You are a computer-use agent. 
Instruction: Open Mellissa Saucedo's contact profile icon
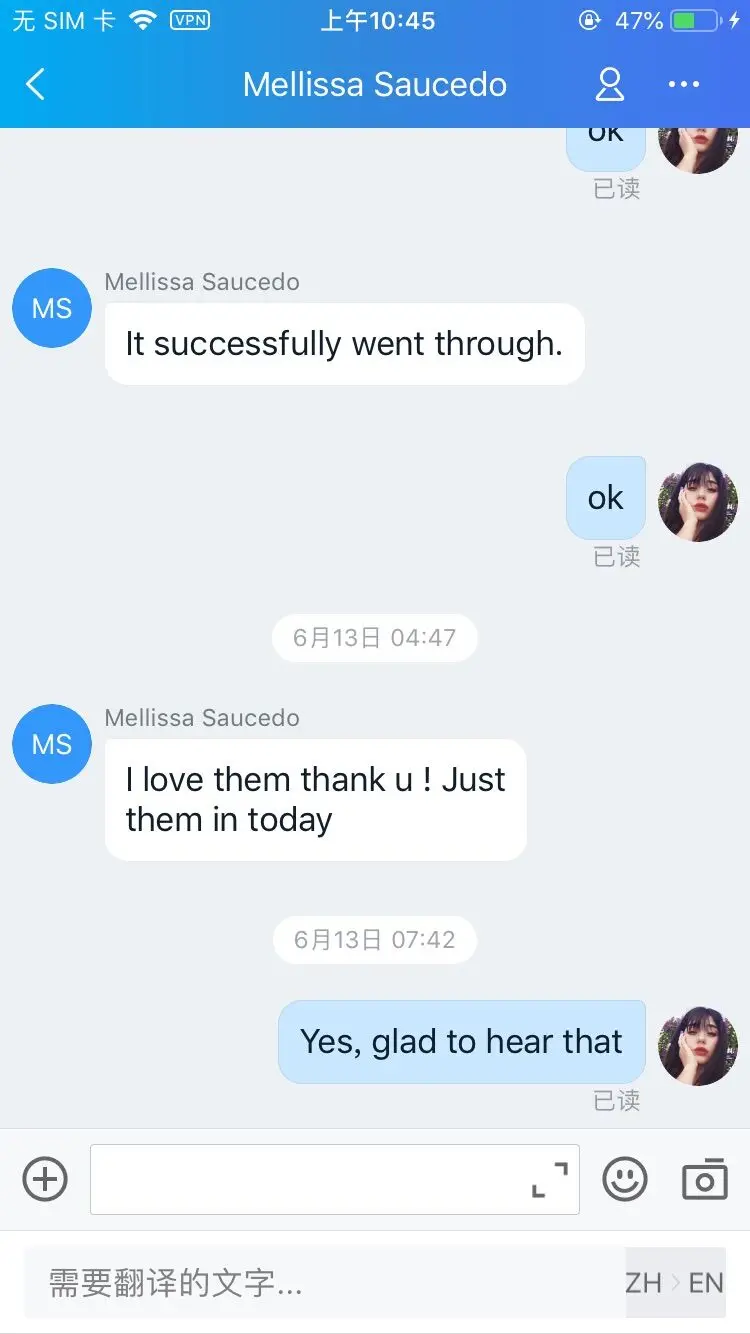(x=609, y=85)
